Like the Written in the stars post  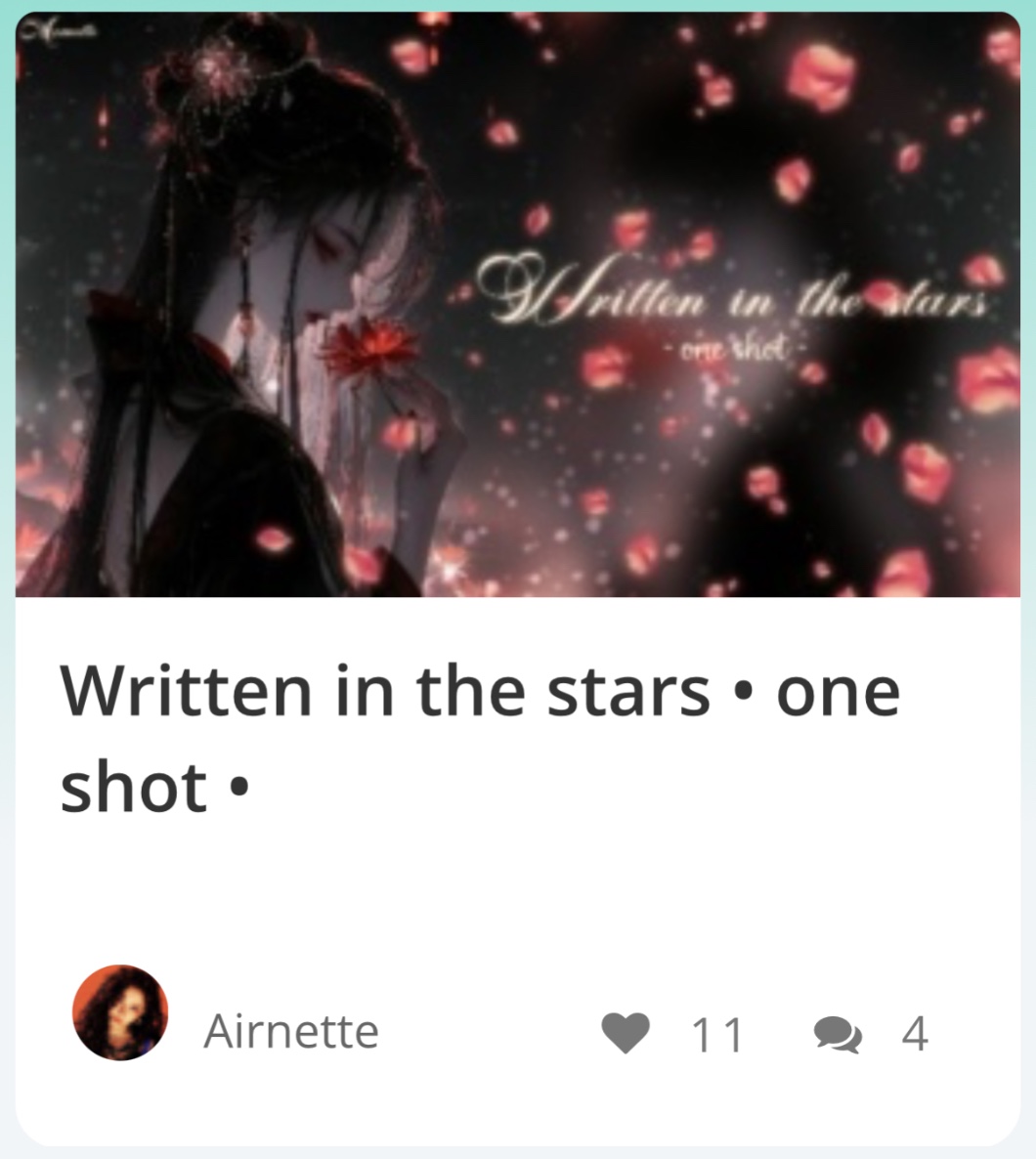click(626, 1033)
